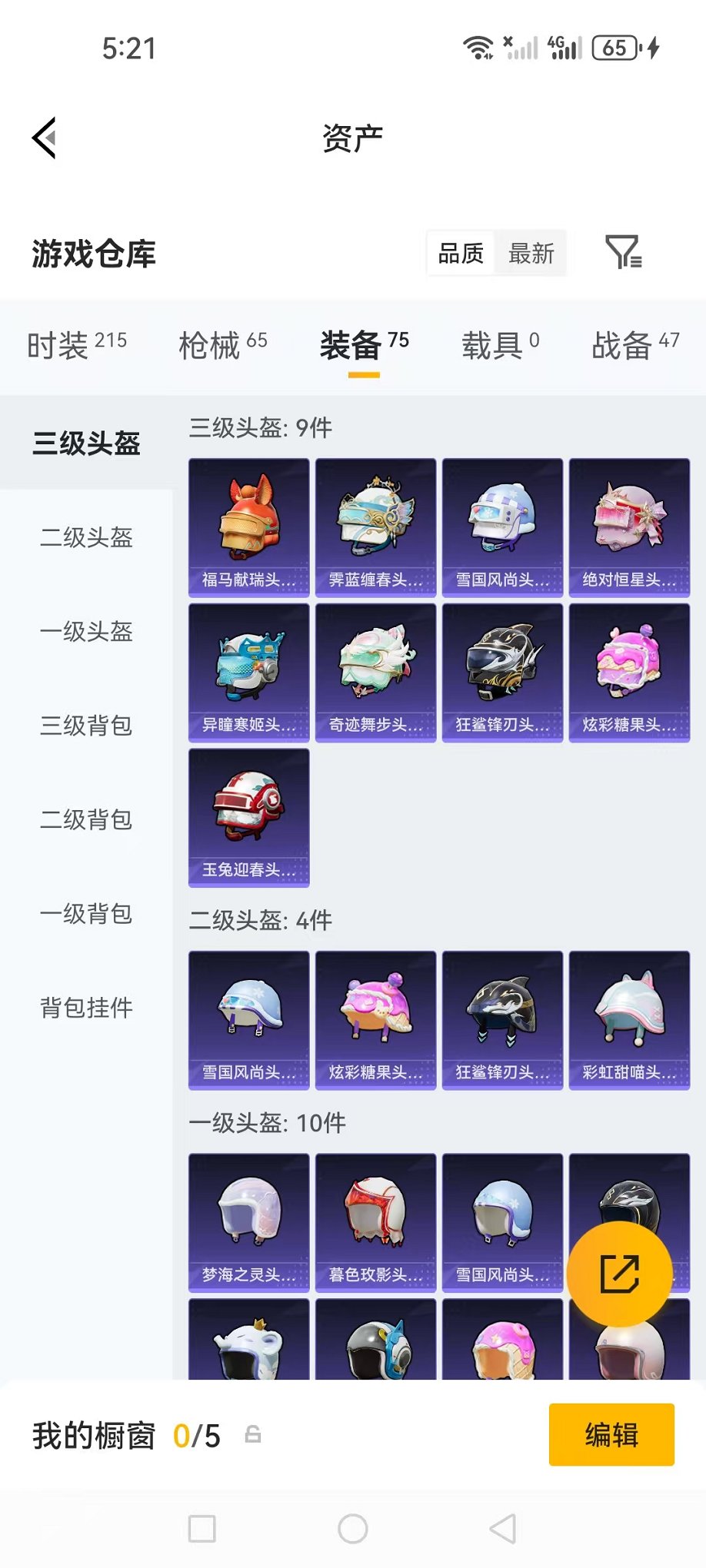The image size is (706, 1568).
Task: Open the 二级头盔 category
Action: 85,540
